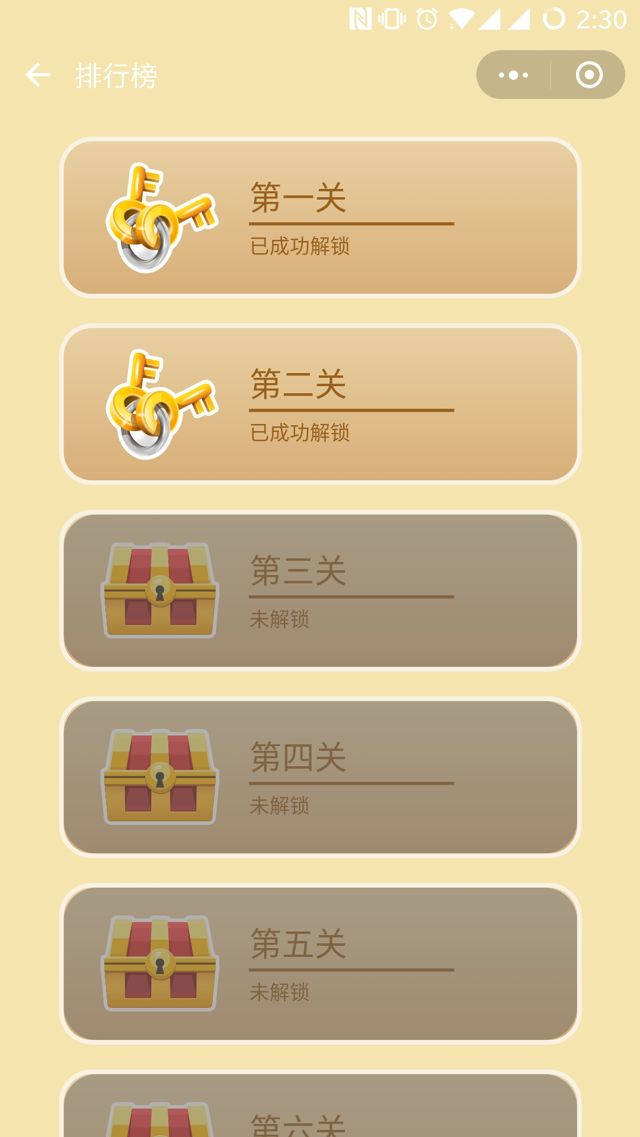
Task: Open the mini program more options menu
Action: 513,75
